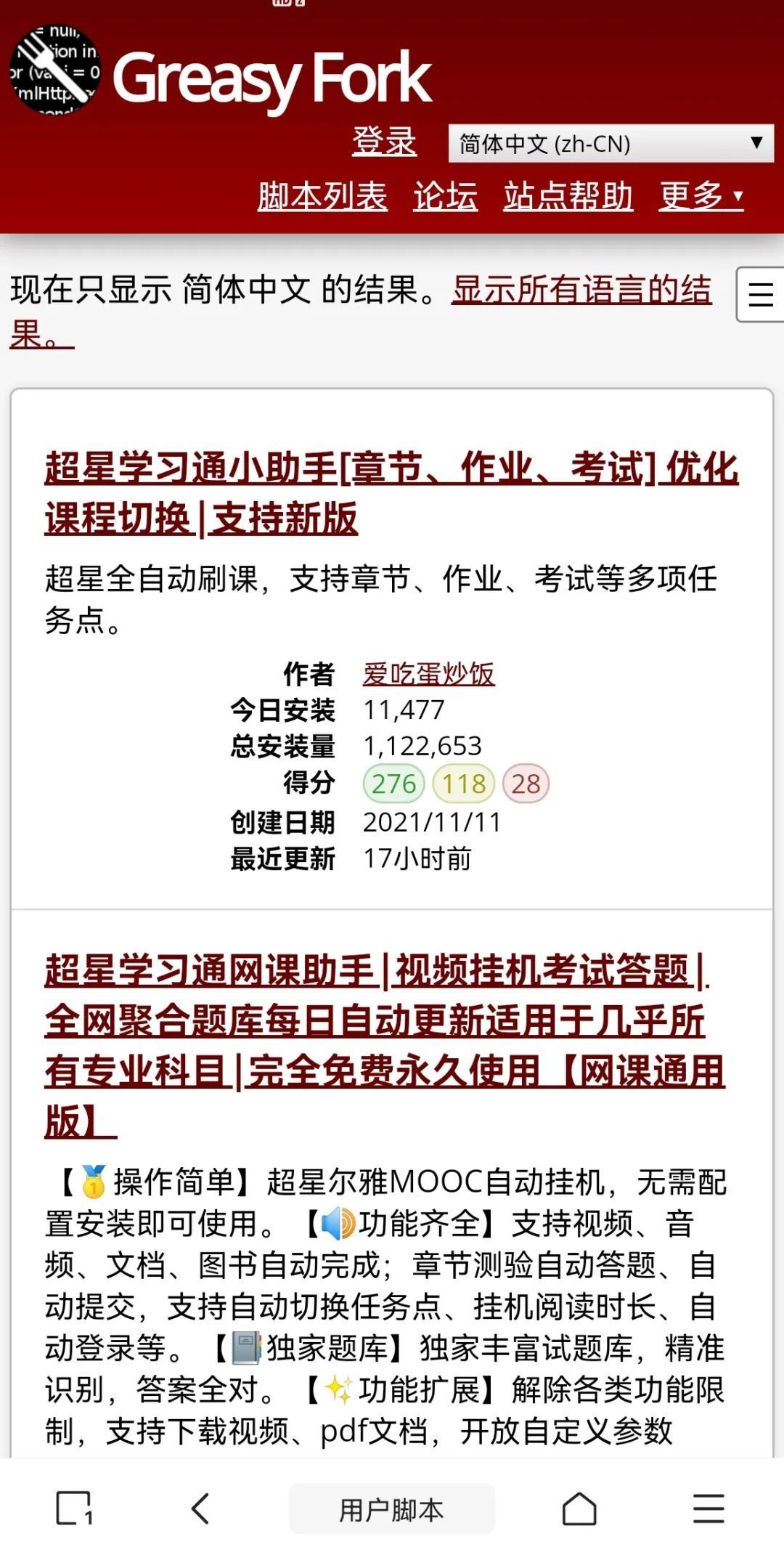Tap the 用户脚本 address bar
Viewport: 784px width, 1560px height.
(391, 1509)
